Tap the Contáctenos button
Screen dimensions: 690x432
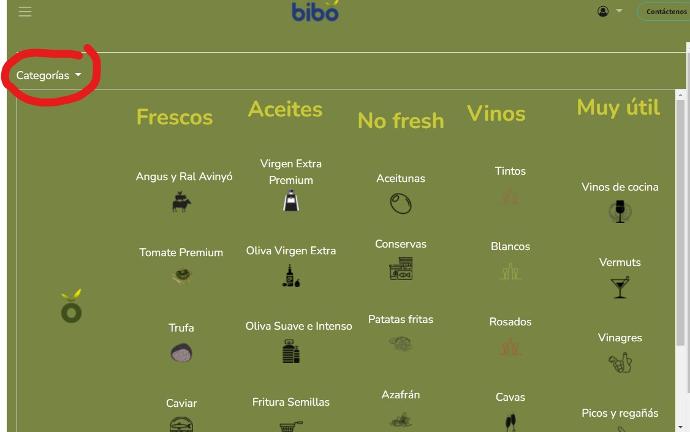pyautogui.click(x=665, y=12)
